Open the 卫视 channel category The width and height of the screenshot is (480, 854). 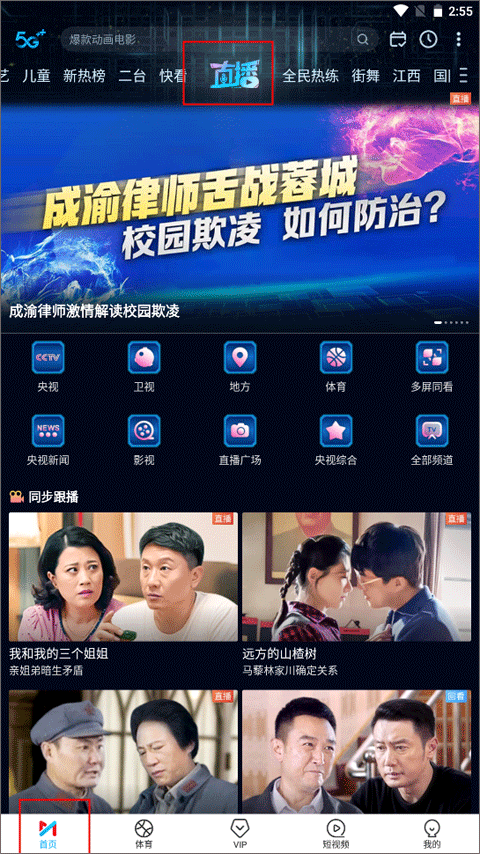tap(144, 367)
